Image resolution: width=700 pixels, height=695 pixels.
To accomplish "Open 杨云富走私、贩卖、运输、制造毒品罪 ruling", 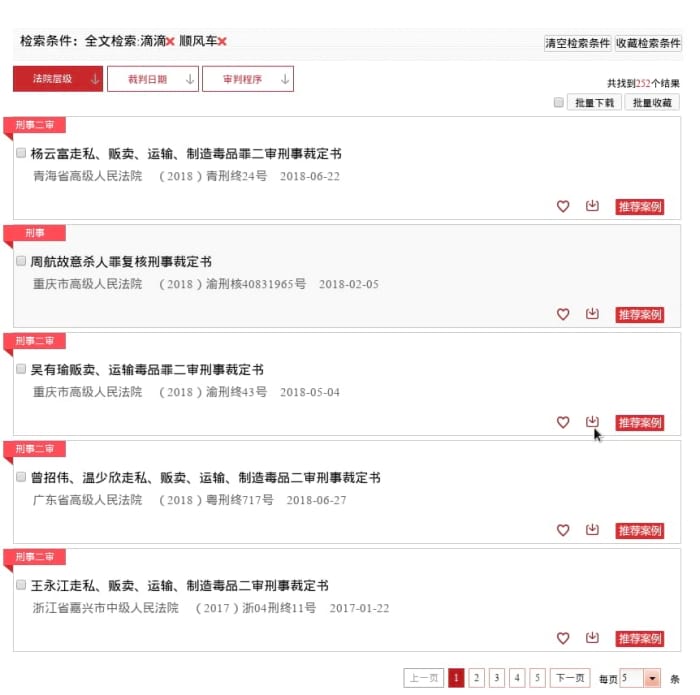I will (186, 154).
